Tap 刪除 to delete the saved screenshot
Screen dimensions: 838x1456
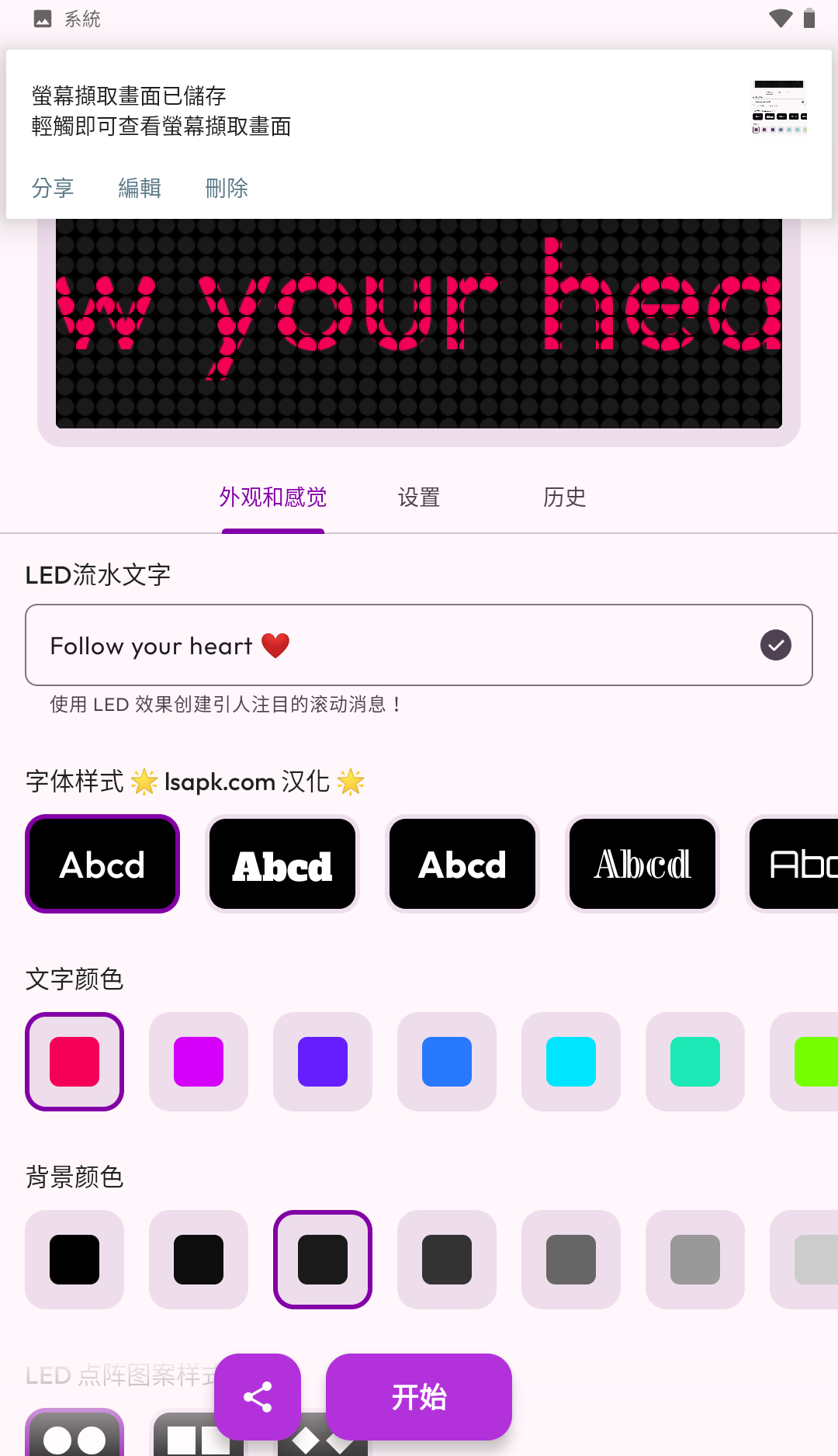tap(227, 188)
